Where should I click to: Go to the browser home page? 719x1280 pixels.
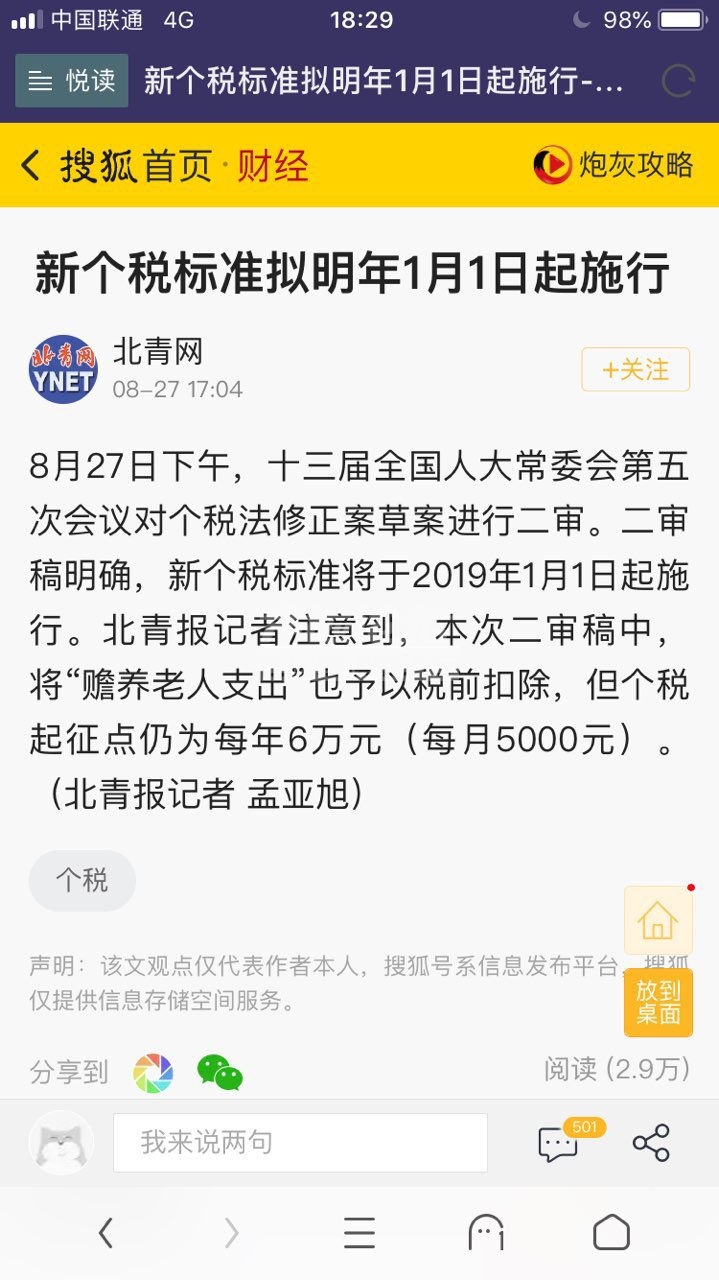(611, 1234)
